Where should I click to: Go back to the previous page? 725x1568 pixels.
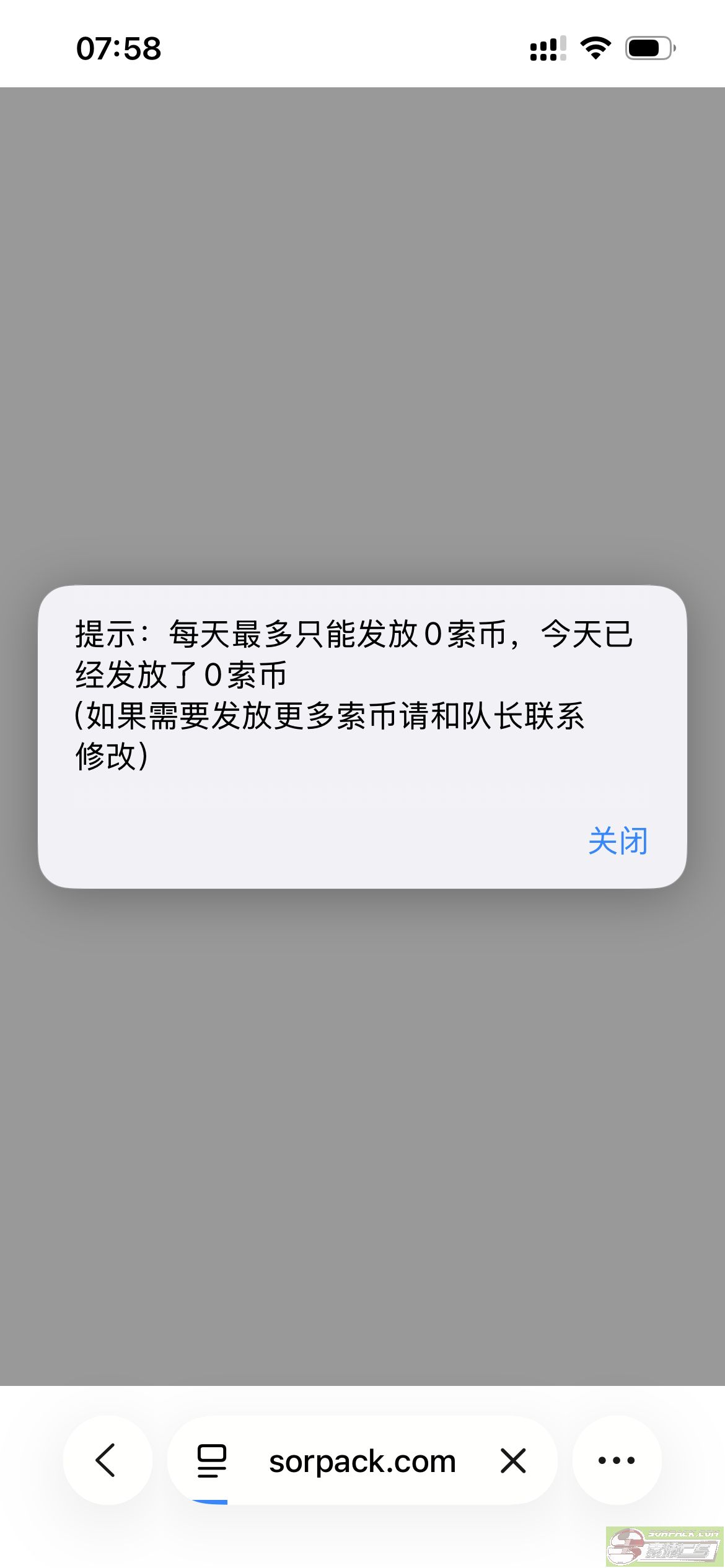point(107,1460)
